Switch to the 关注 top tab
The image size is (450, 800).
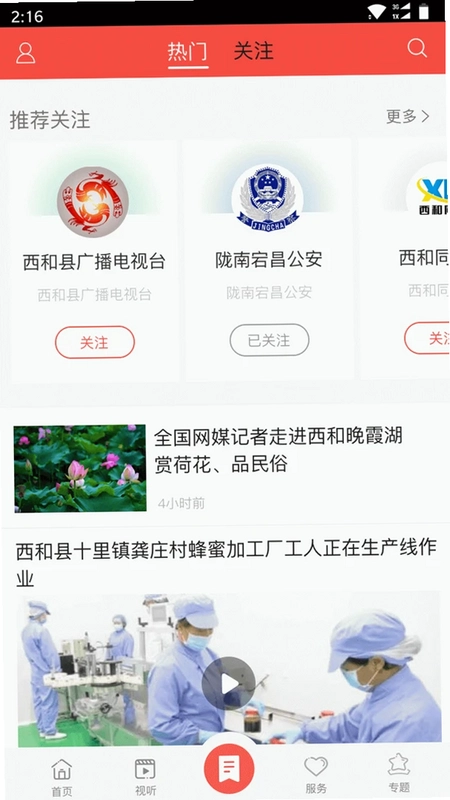tap(254, 51)
